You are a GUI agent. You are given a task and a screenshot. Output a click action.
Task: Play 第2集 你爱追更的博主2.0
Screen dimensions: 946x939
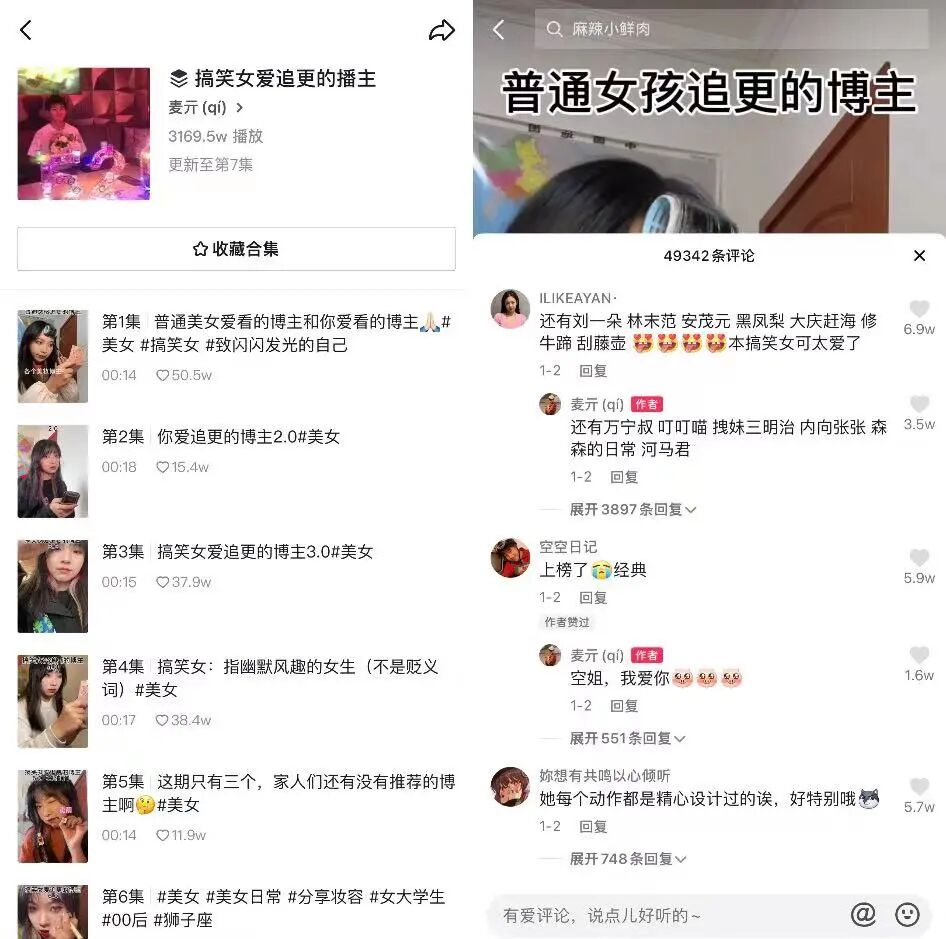click(220, 437)
